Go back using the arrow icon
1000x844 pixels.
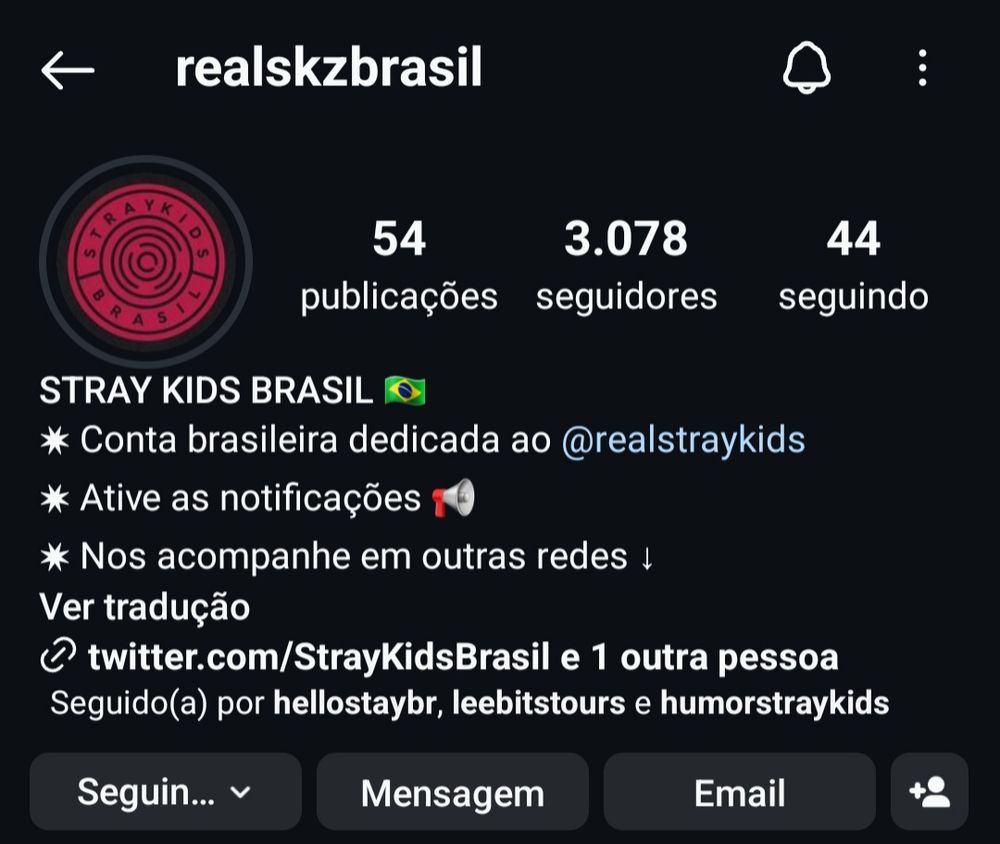(68, 71)
